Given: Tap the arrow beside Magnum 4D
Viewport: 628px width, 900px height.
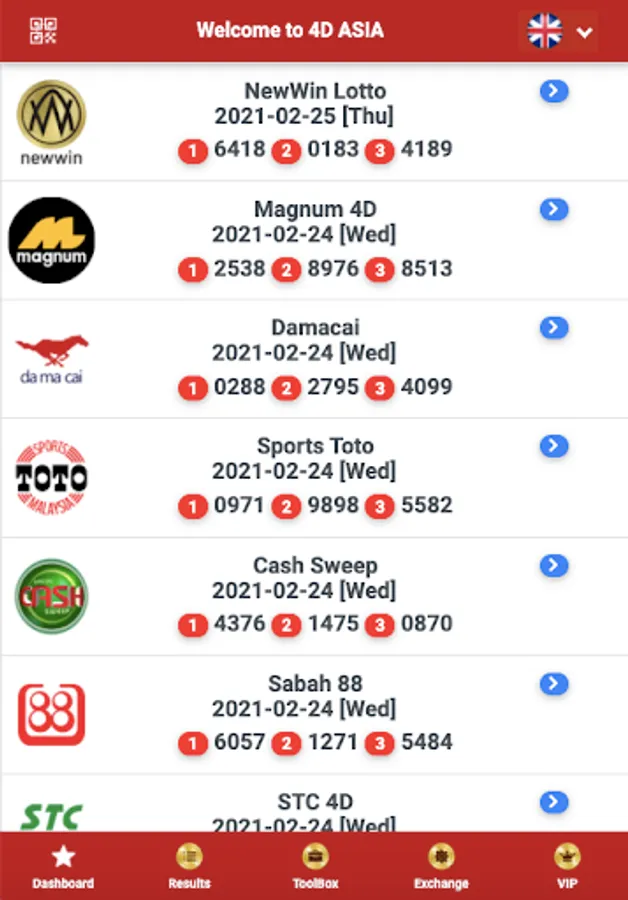Looking at the screenshot, I should click(x=554, y=210).
